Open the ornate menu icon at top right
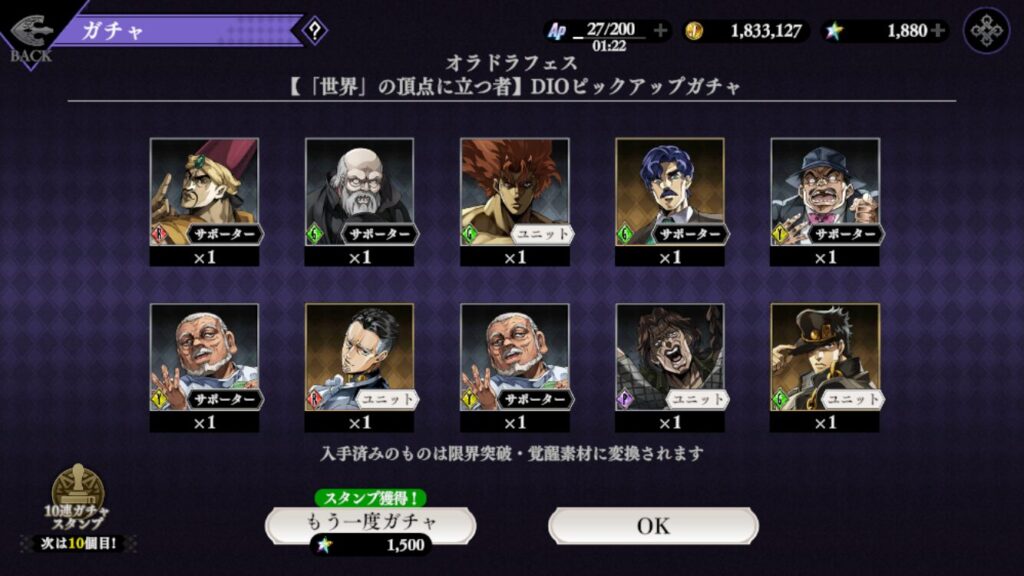1024x576 pixels. pyautogui.click(x=986, y=31)
